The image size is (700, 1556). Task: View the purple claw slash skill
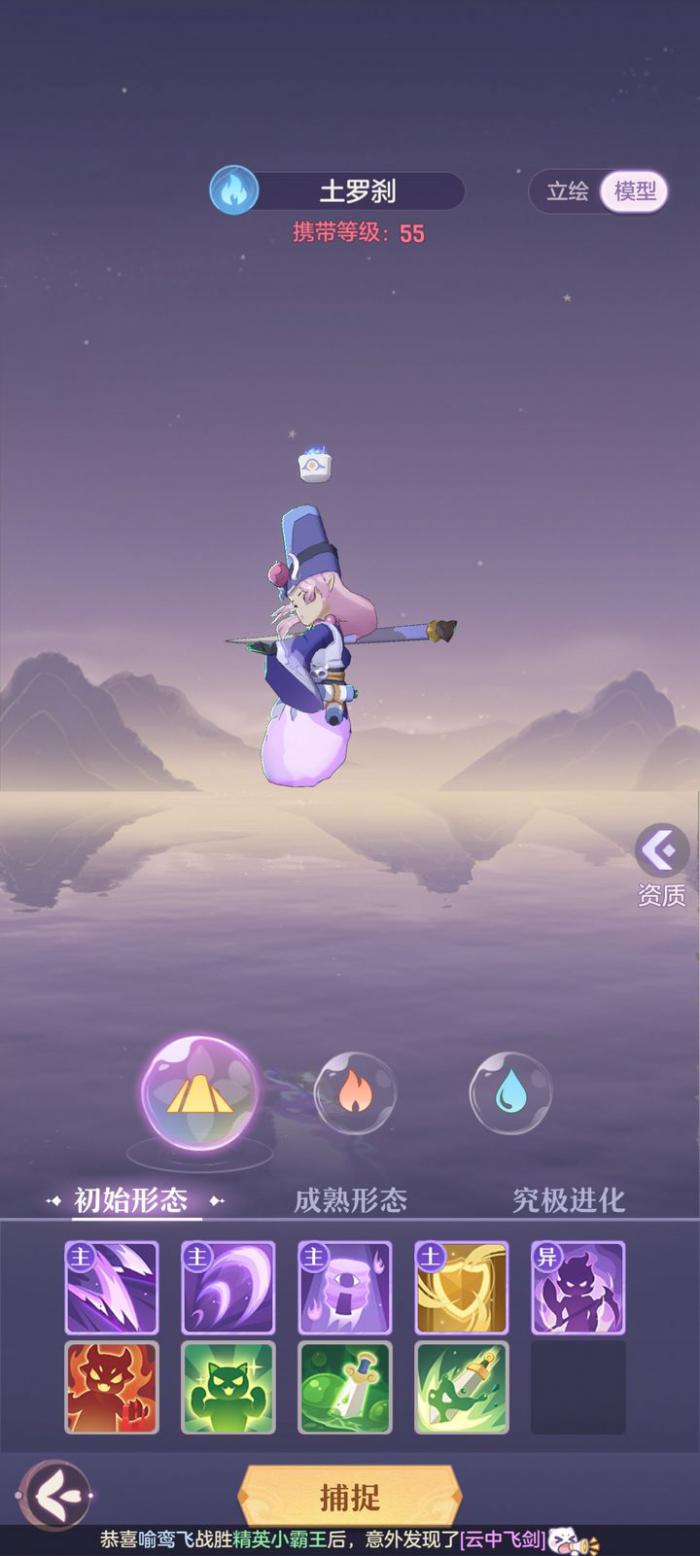[112, 1288]
